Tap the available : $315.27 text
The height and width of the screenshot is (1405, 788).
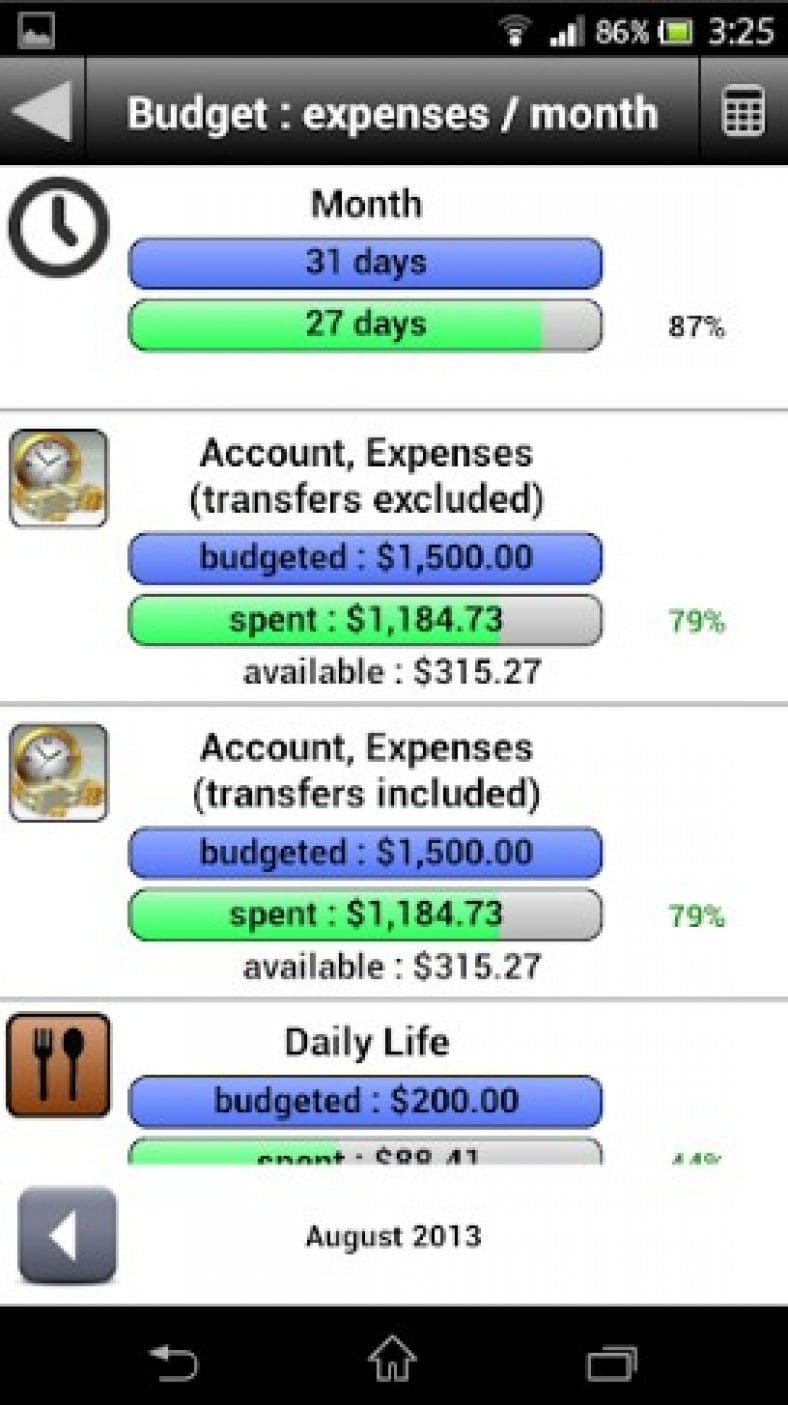[x=393, y=672]
